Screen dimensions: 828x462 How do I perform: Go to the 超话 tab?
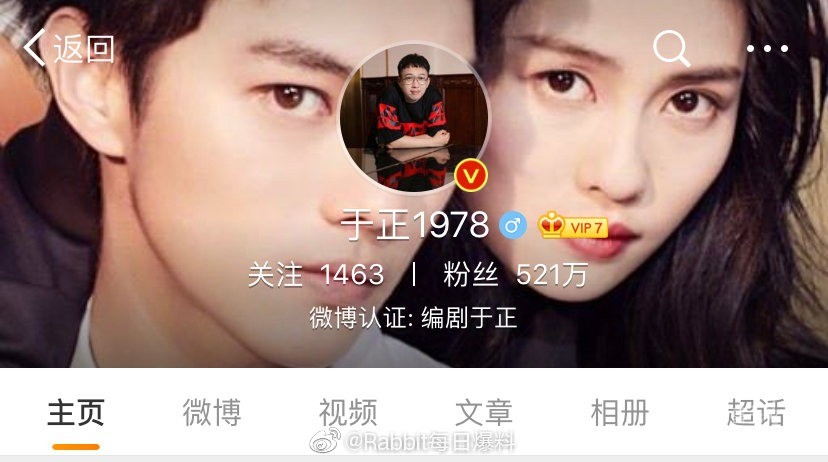(756, 412)
